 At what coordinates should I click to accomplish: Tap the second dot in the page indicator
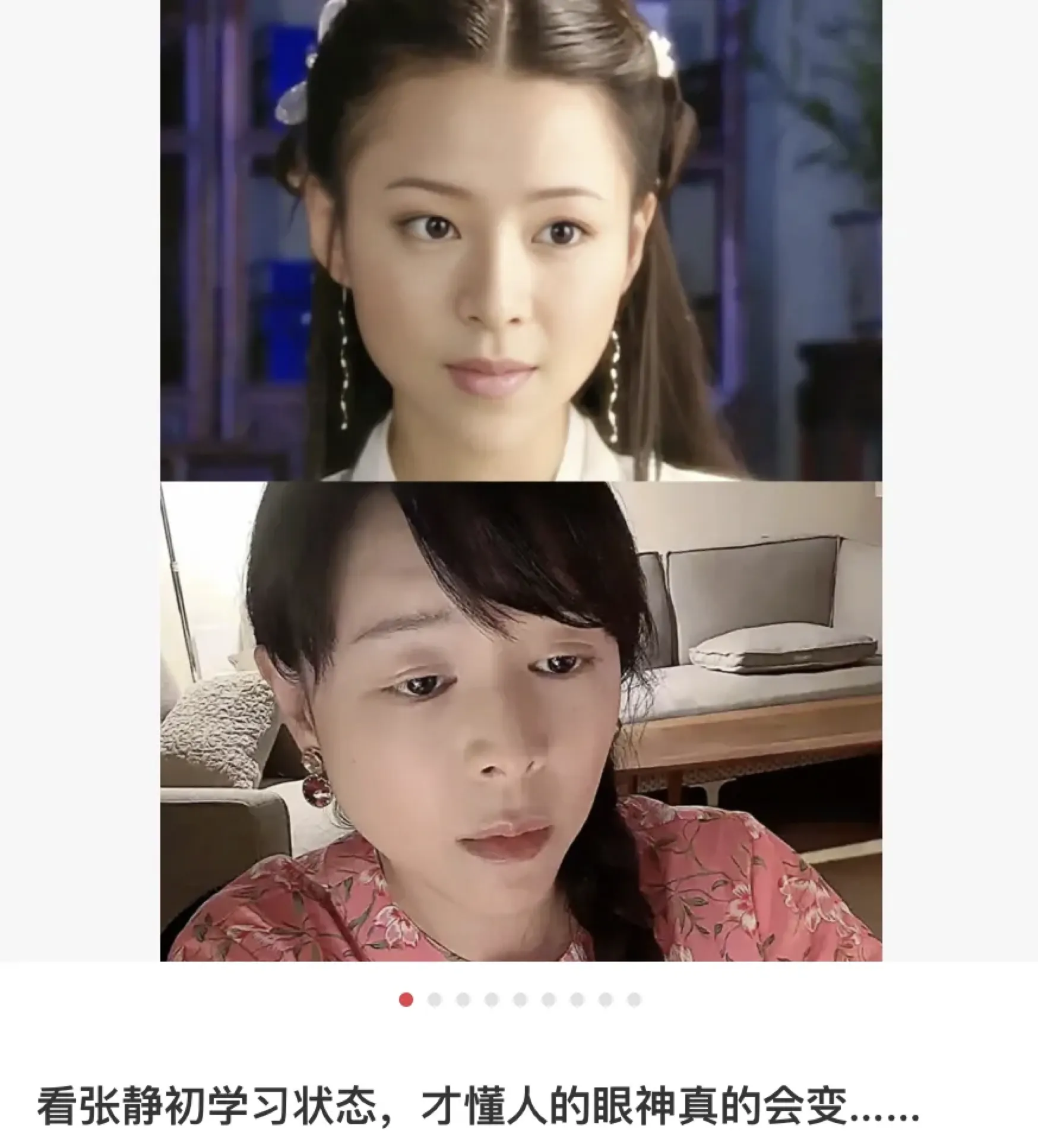click(435, 1000)
